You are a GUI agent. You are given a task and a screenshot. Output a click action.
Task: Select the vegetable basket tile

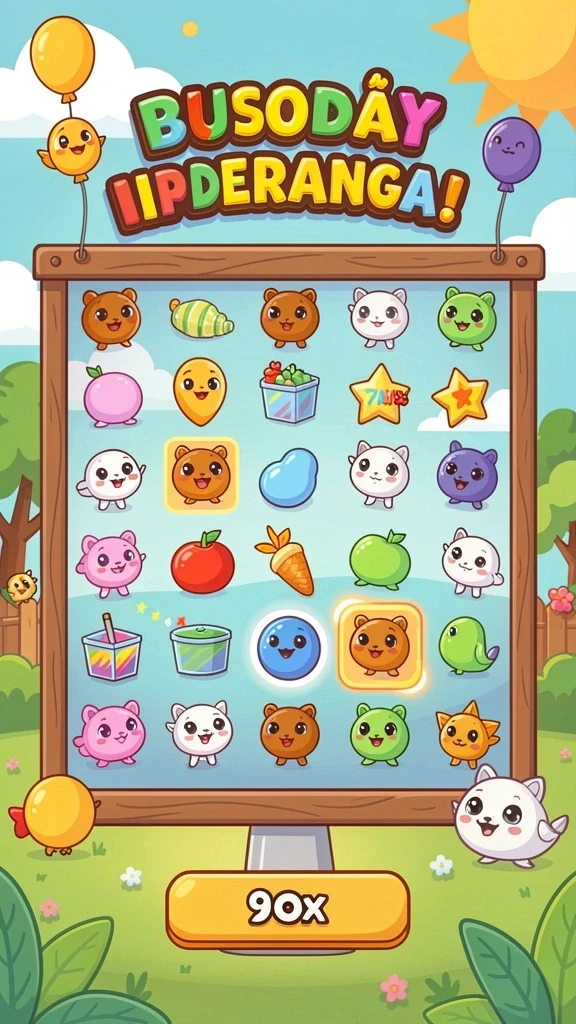[x=289, y=392]
